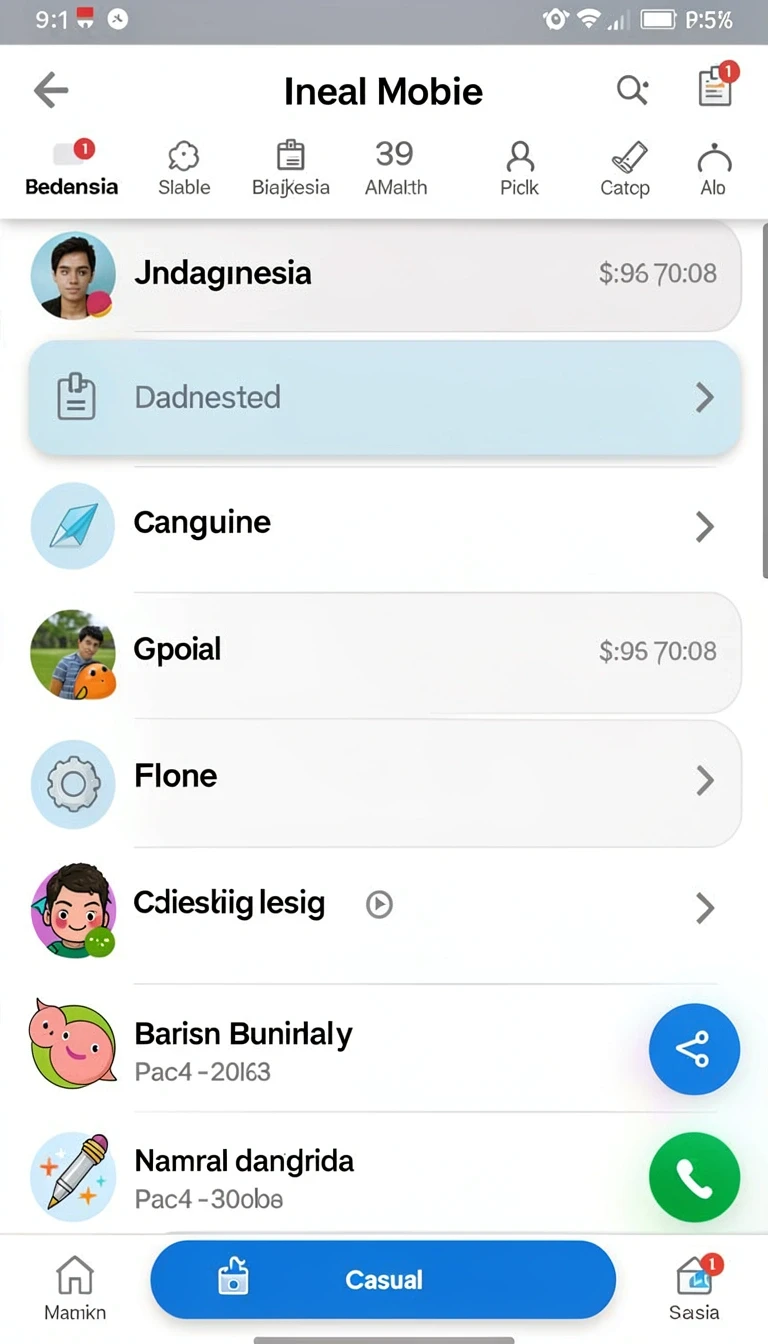Switch to the Slable tab
768x1344 pixels.
coord(184,168)
